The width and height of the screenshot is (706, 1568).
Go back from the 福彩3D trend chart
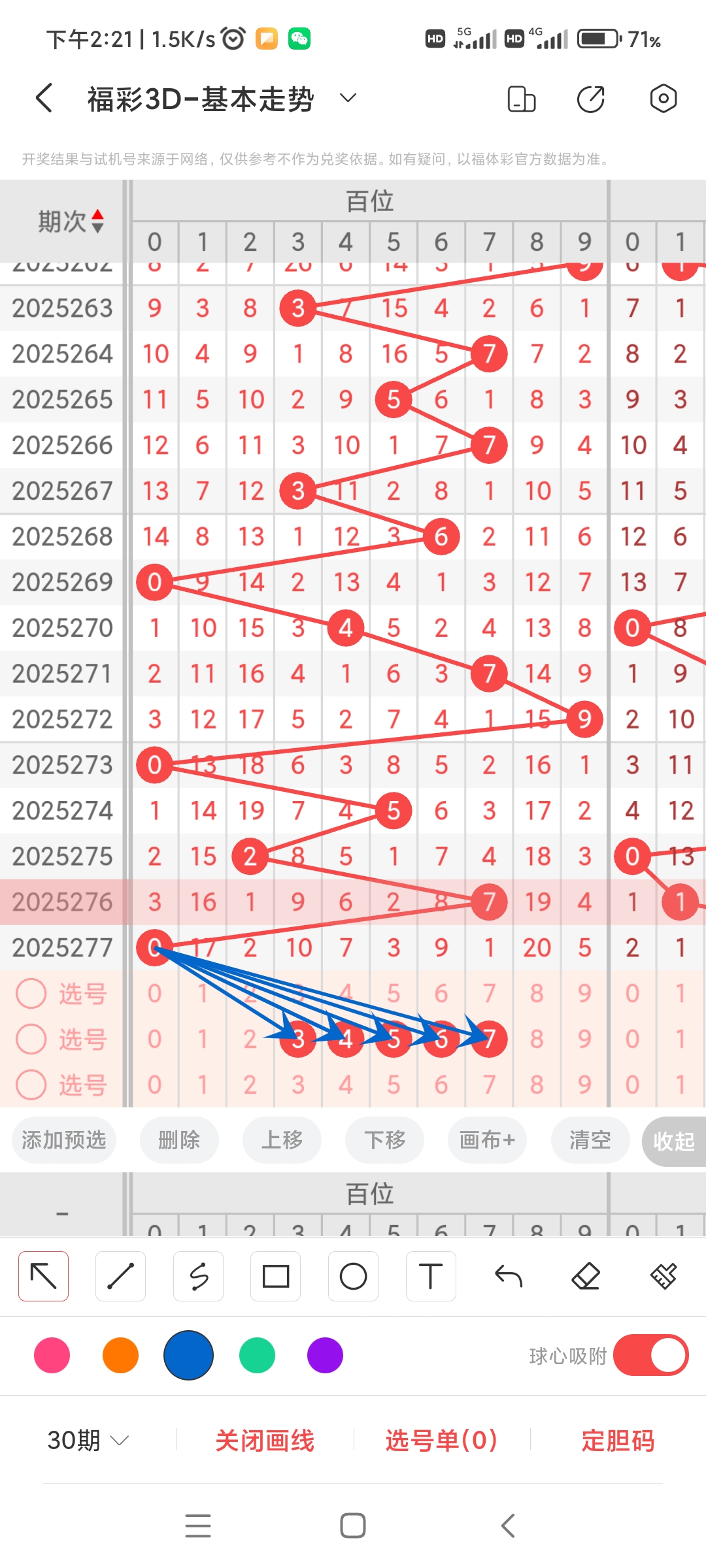tap(44, 99)
